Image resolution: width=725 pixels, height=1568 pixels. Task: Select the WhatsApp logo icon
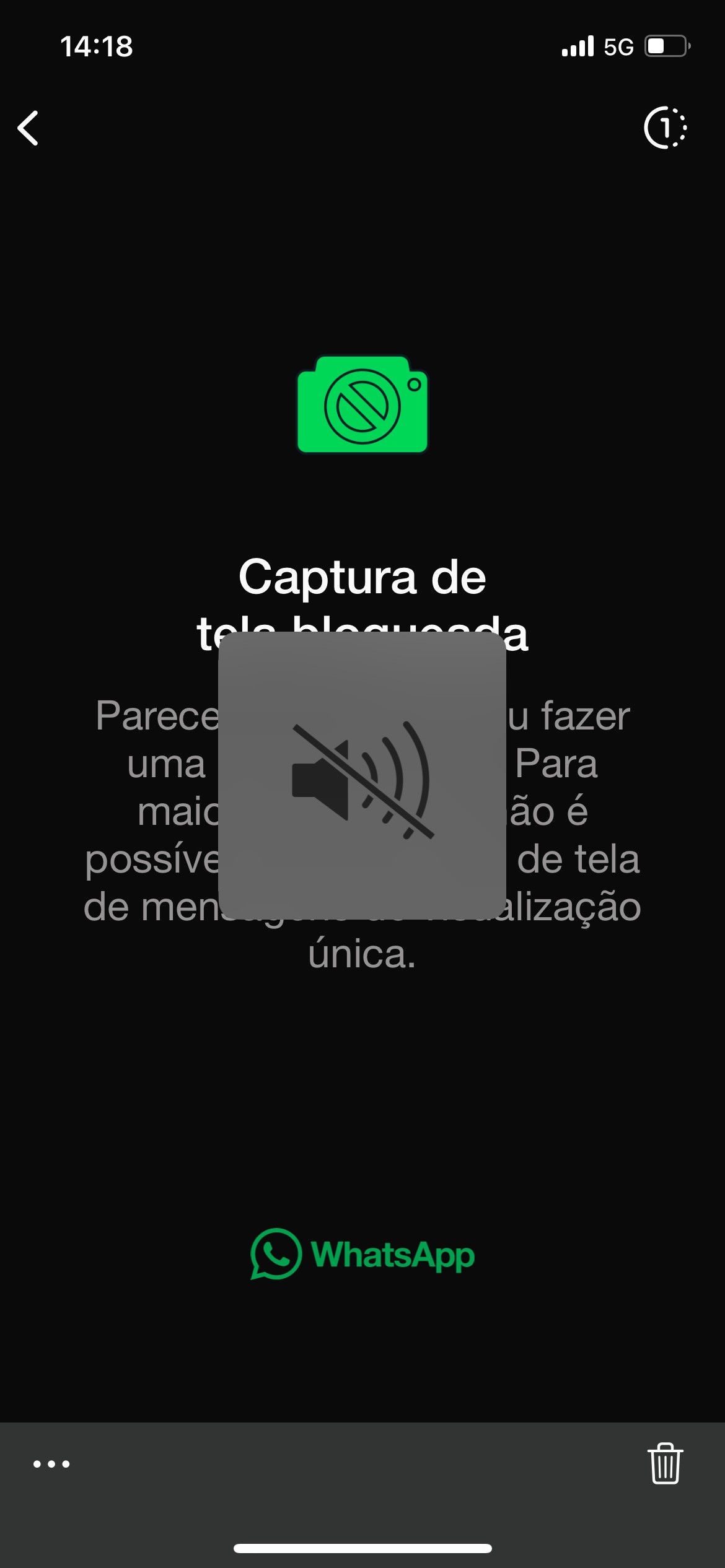tap(276, 1254)
